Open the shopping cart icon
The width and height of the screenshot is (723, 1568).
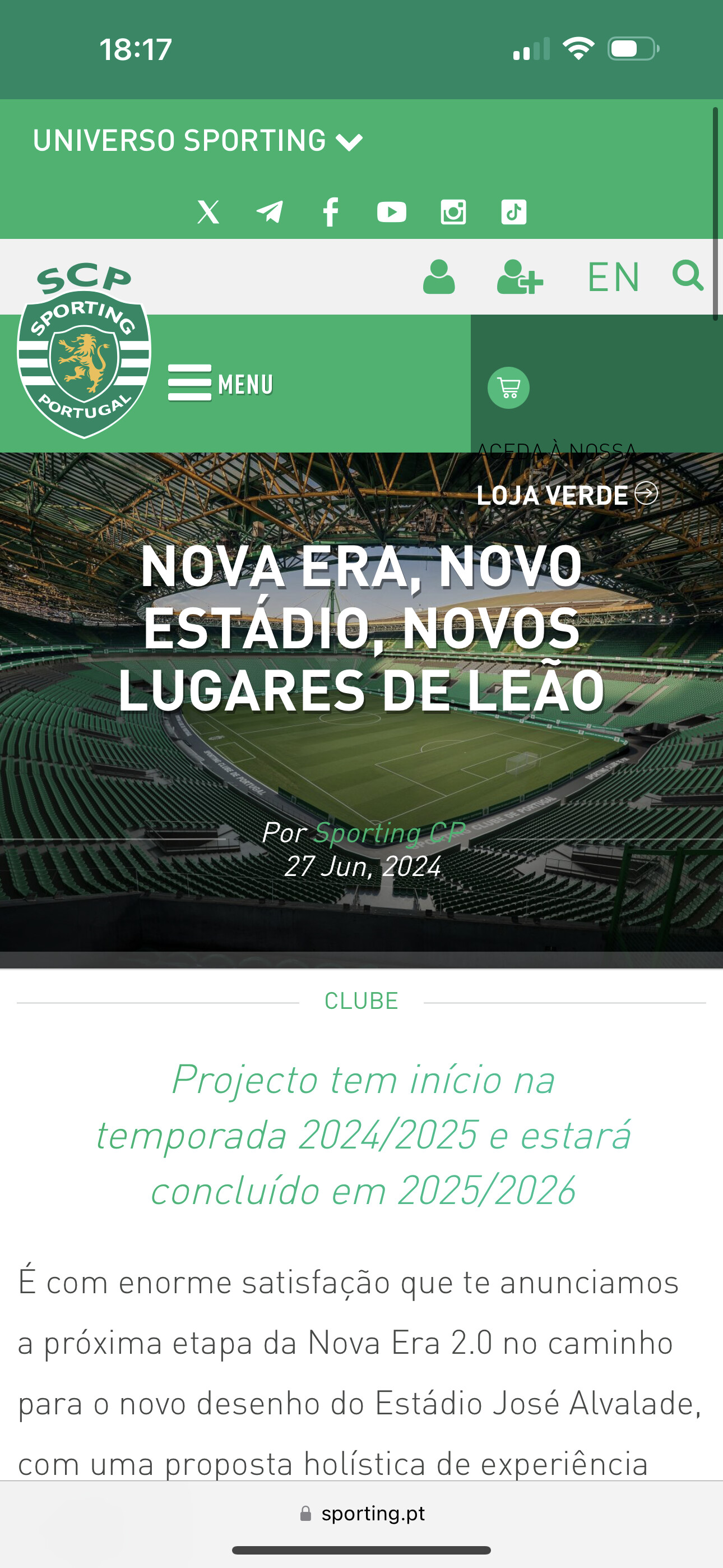509,388
